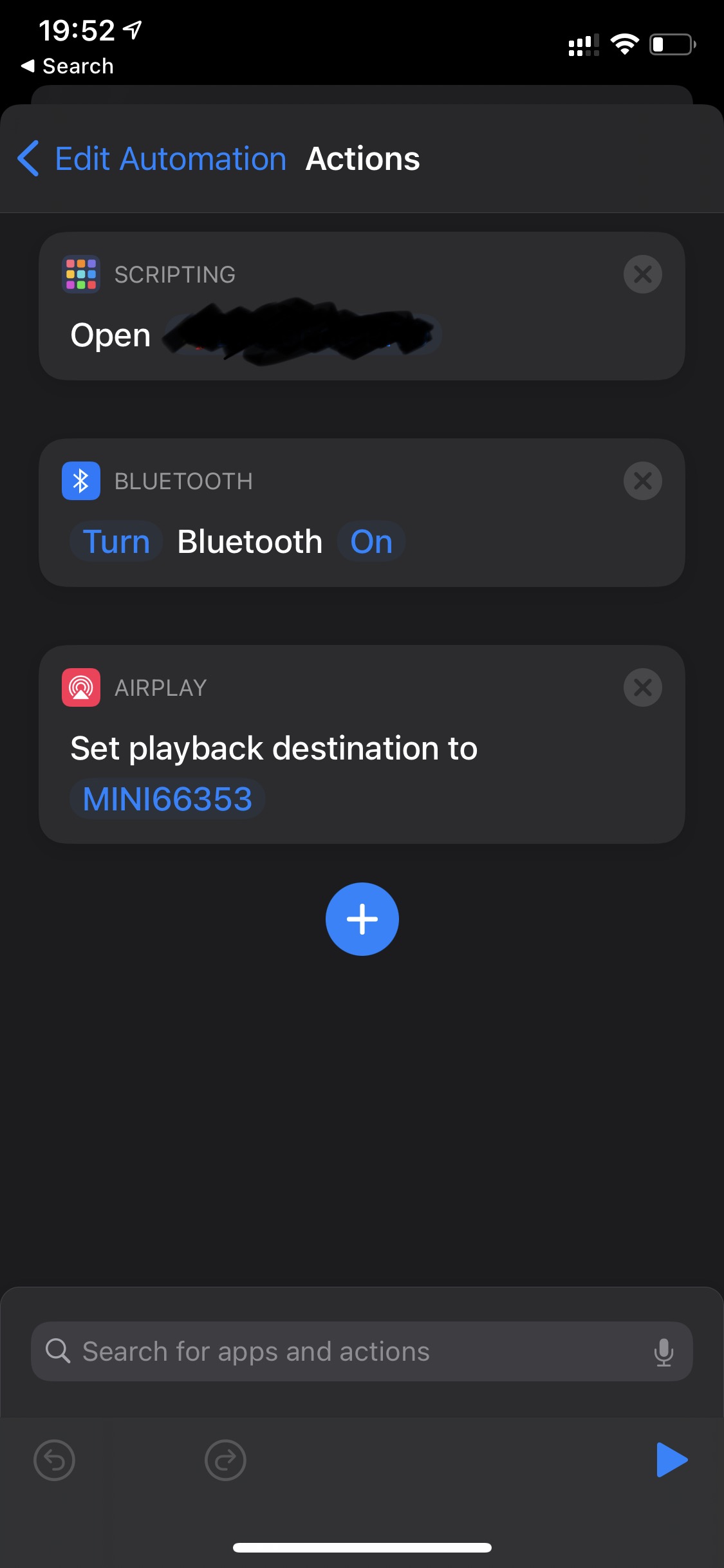Remove the Scripting Open action
The width and height of the screenshot is (724, 1568).
point(642,274)
